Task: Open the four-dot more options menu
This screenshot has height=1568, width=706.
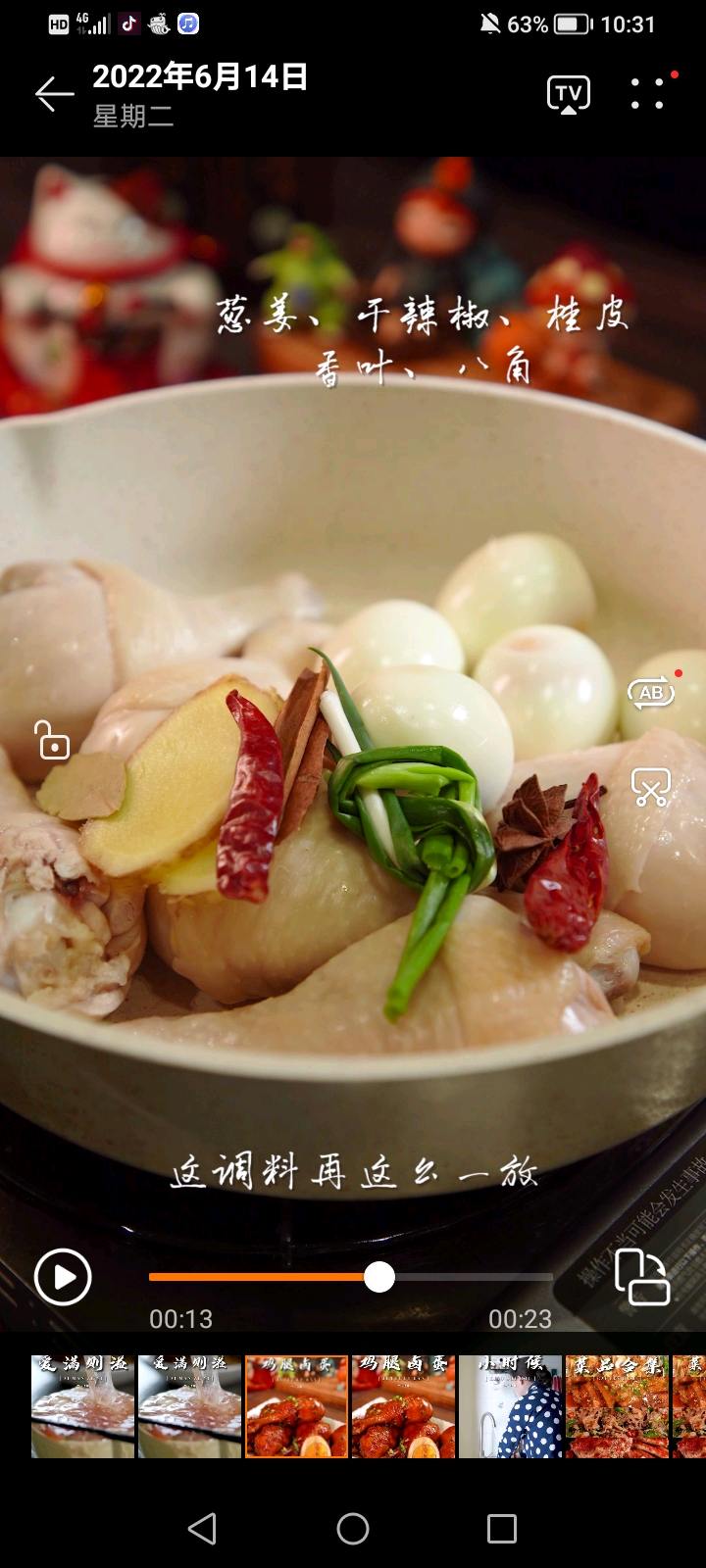Action: (647, 94)
